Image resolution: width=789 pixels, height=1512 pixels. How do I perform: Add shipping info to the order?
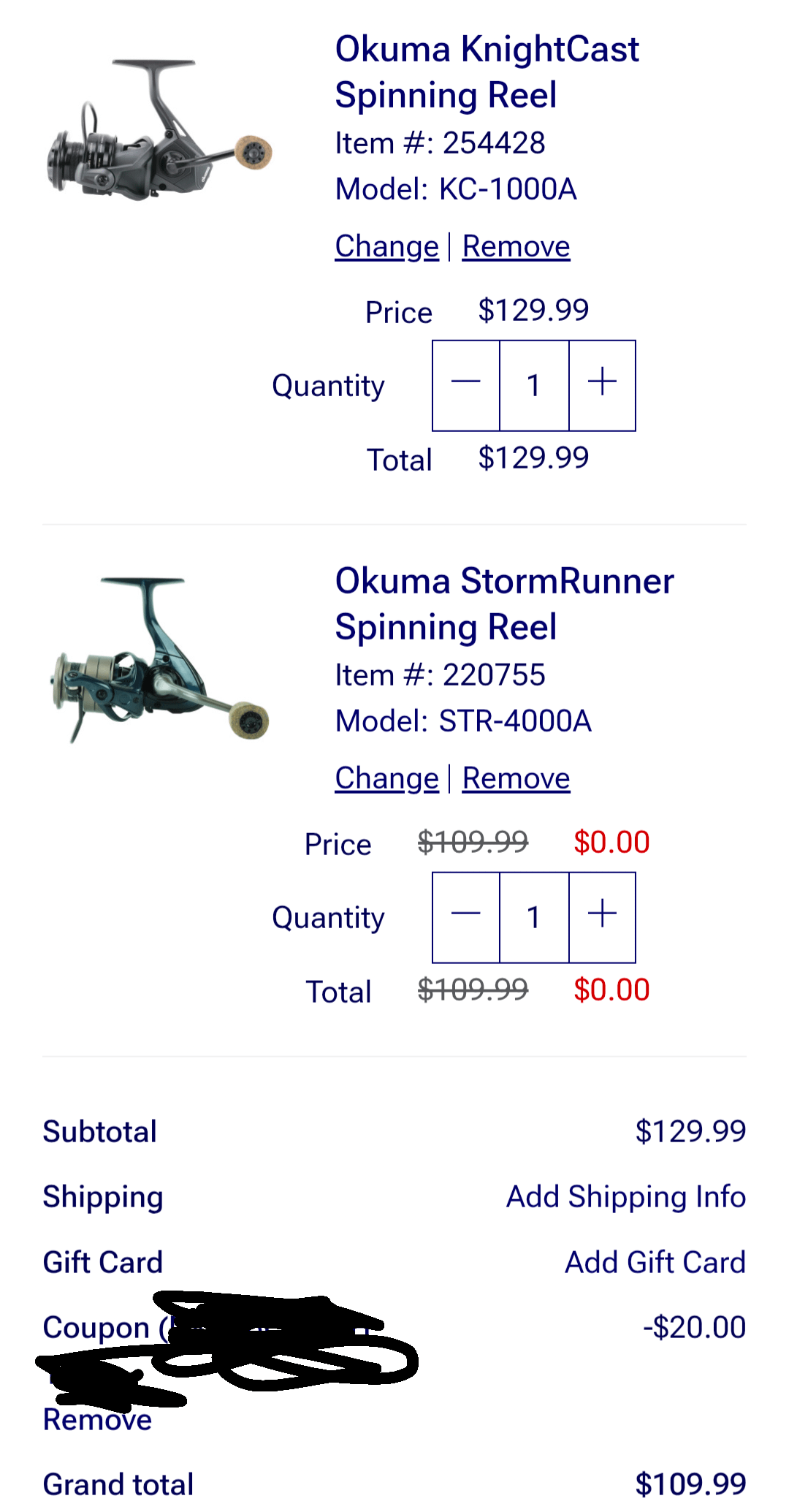[626, 1197]
